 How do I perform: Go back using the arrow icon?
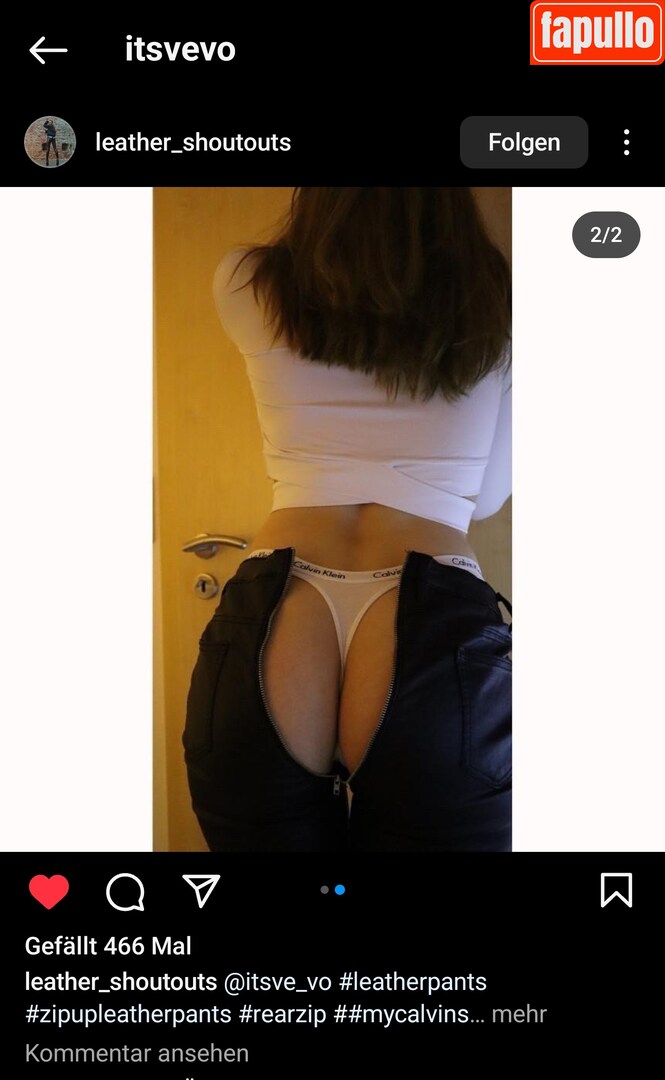click(48, 49)
